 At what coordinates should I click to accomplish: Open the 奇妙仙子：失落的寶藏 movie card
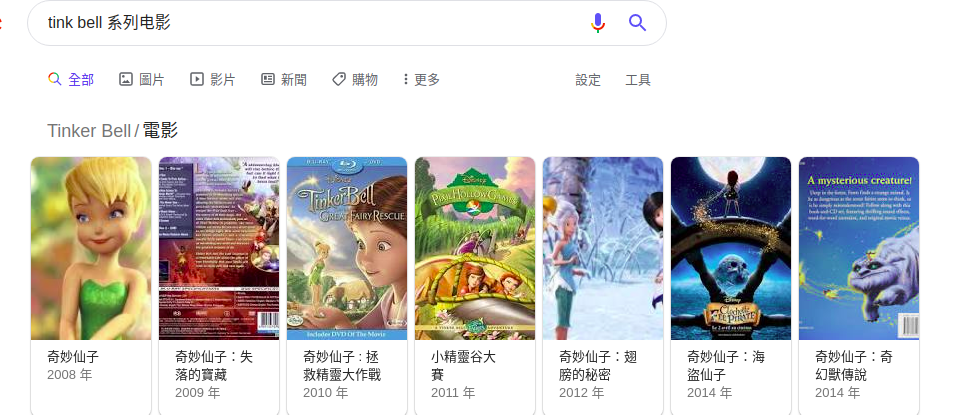click(219, 280)
